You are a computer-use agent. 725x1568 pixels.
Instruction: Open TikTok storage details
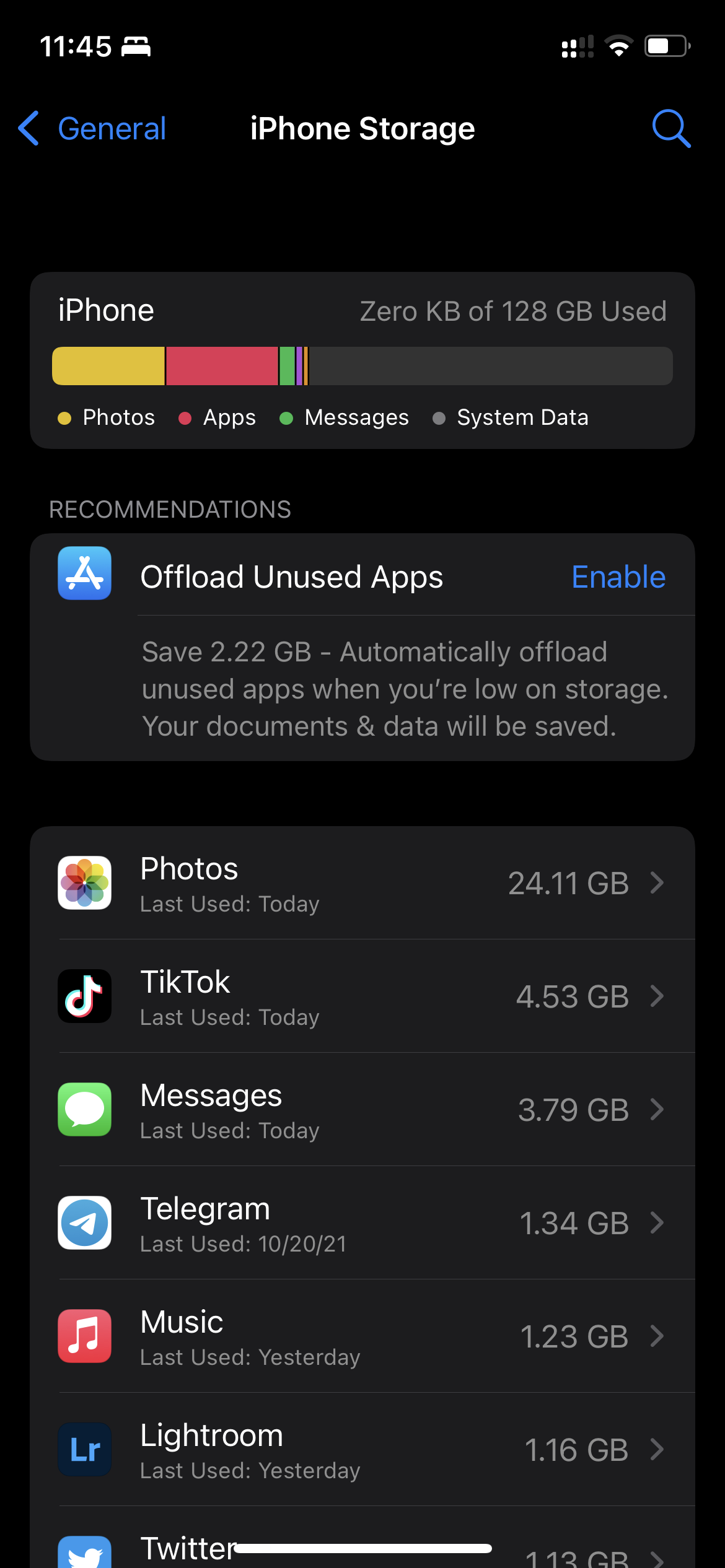pyautogui.click(x=362, y=996)
